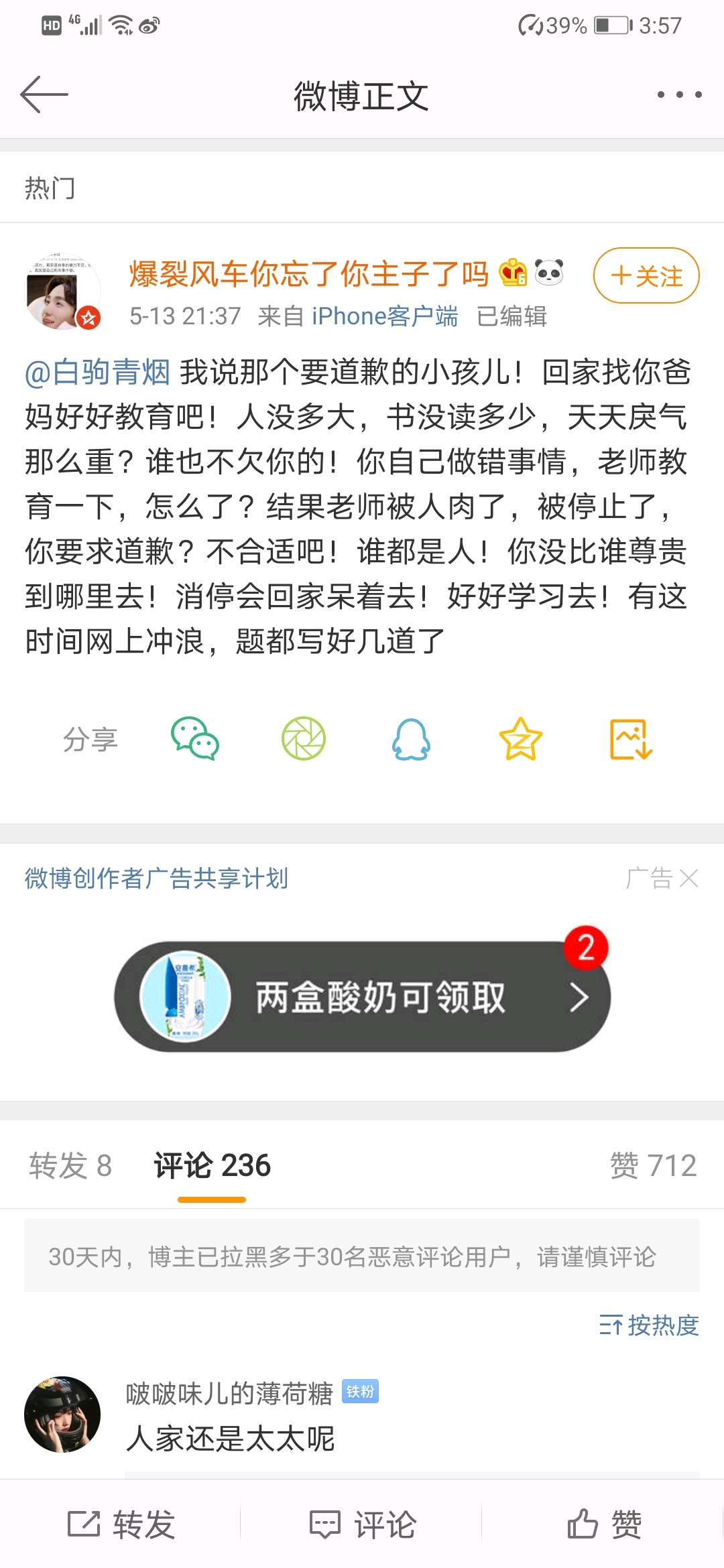Share post to WeChat
724x1568 pixels.
(x=195, y=738)
